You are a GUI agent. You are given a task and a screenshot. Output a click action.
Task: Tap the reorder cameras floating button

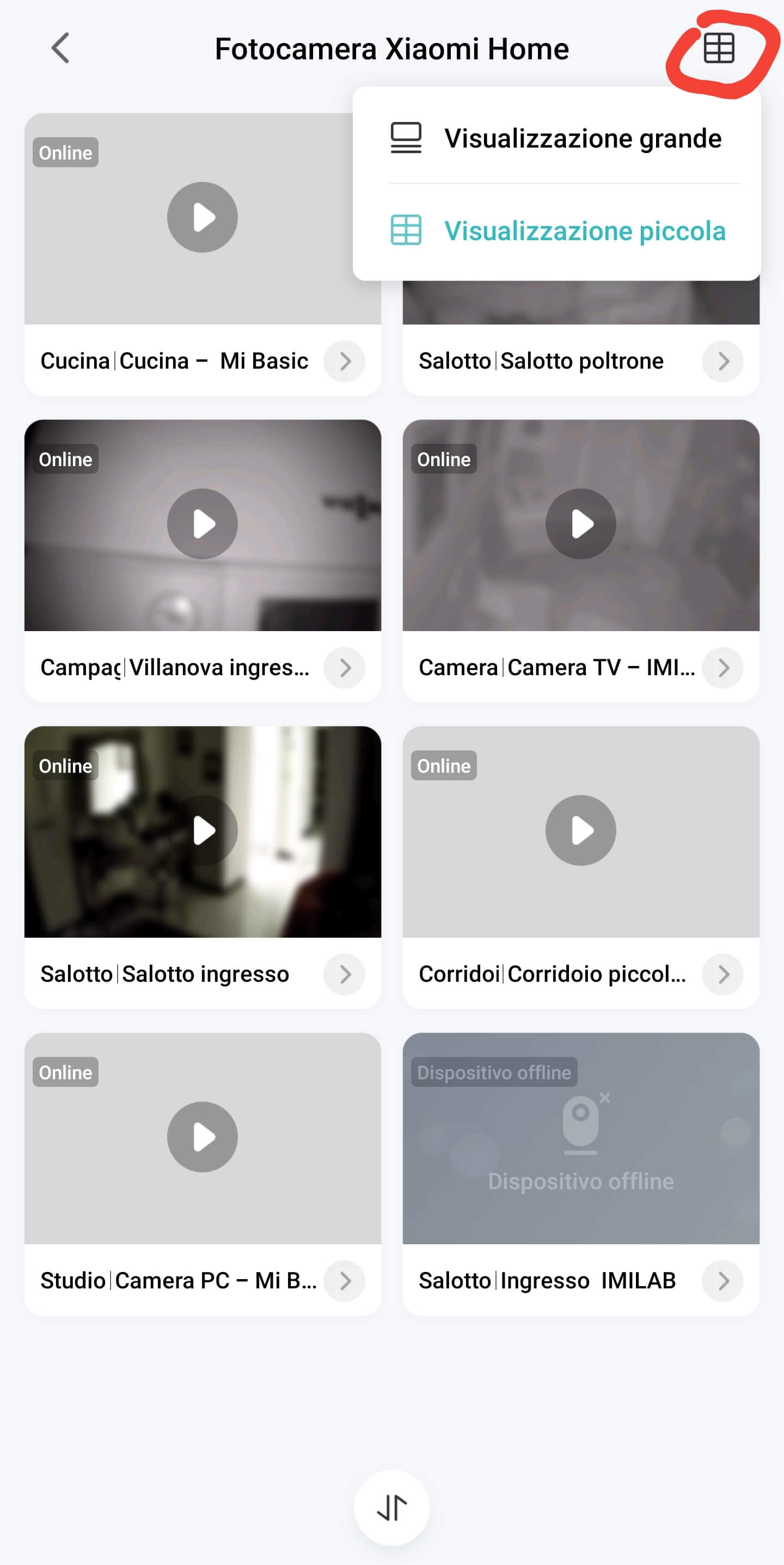[391, 1507]
